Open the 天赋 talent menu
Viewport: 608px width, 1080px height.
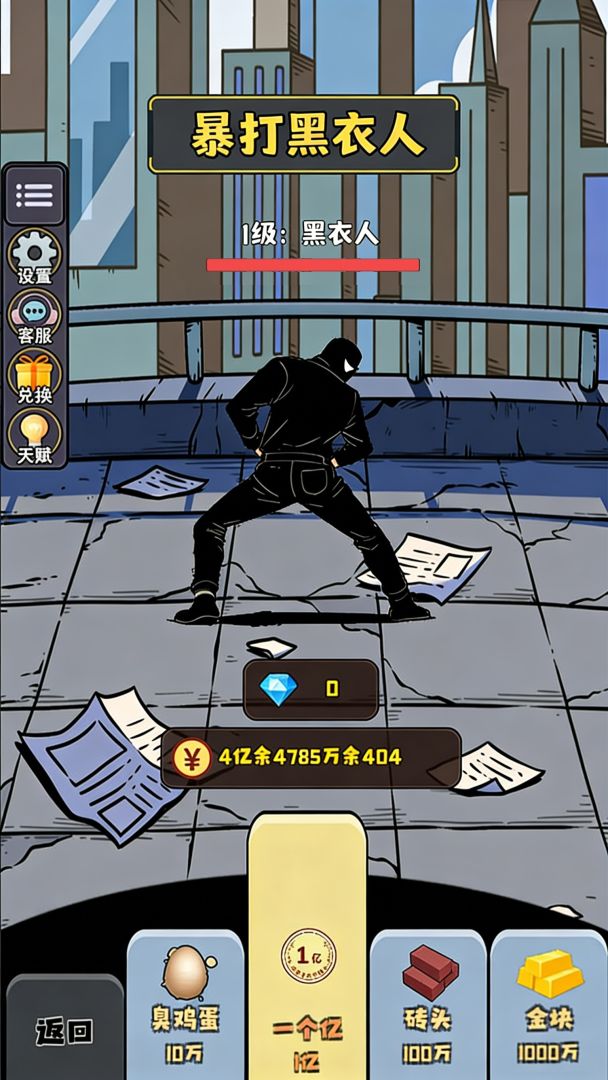35,438
